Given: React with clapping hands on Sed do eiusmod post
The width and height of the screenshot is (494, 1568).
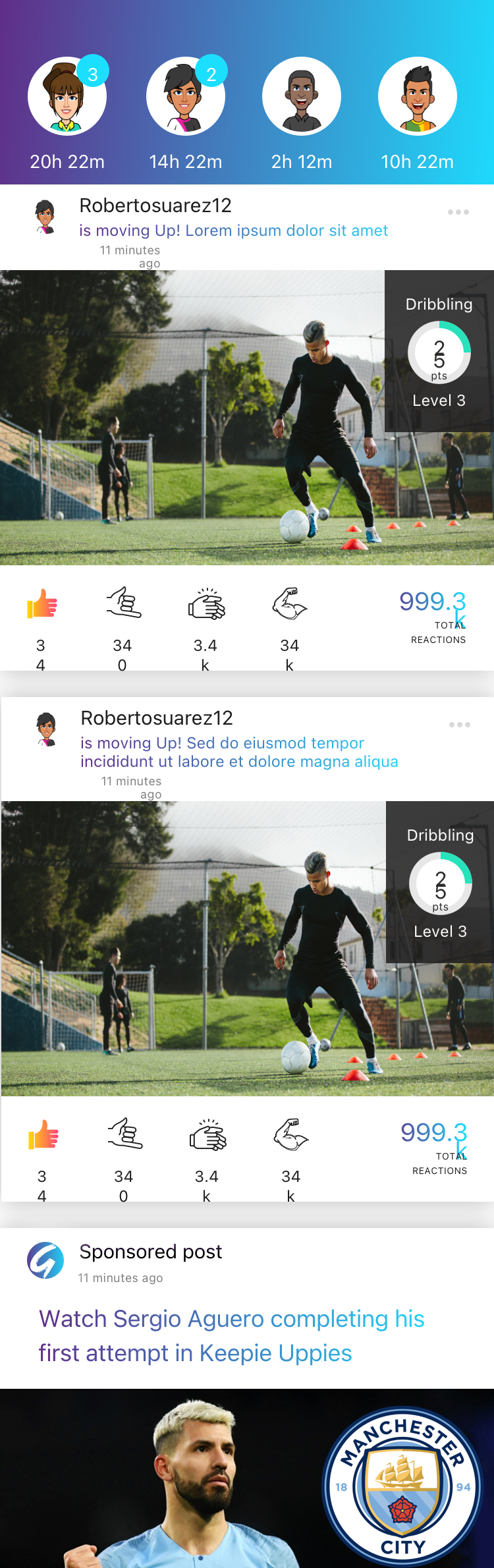Looking at the screenshot, I should point(208,1134).
